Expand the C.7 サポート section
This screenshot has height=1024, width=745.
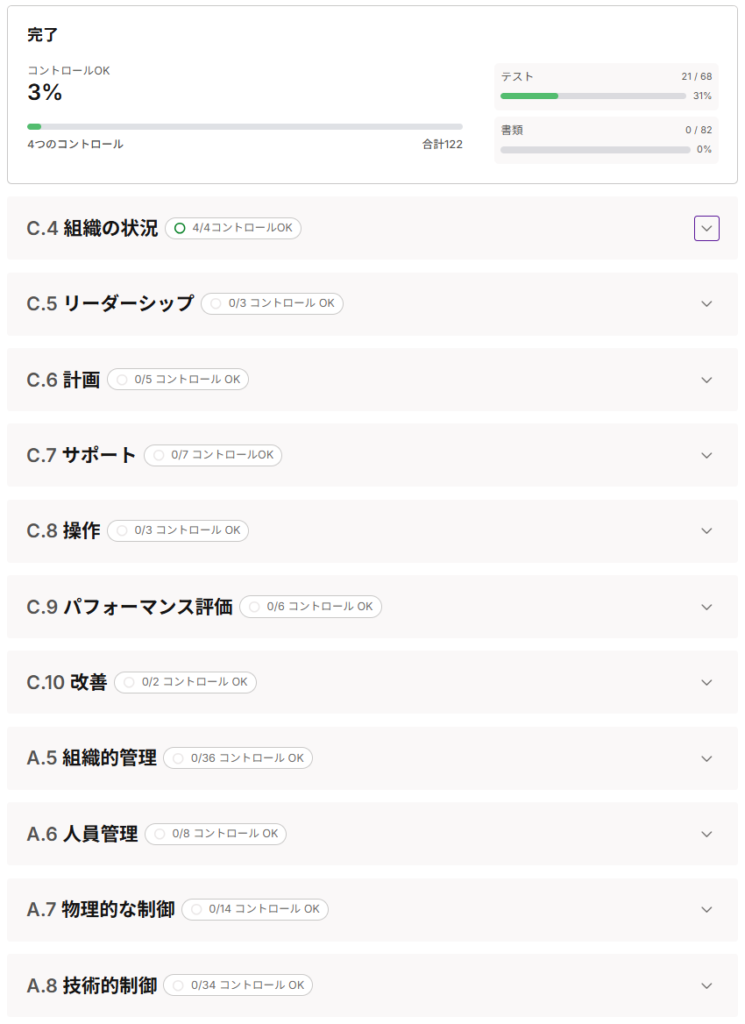[706, 455]
